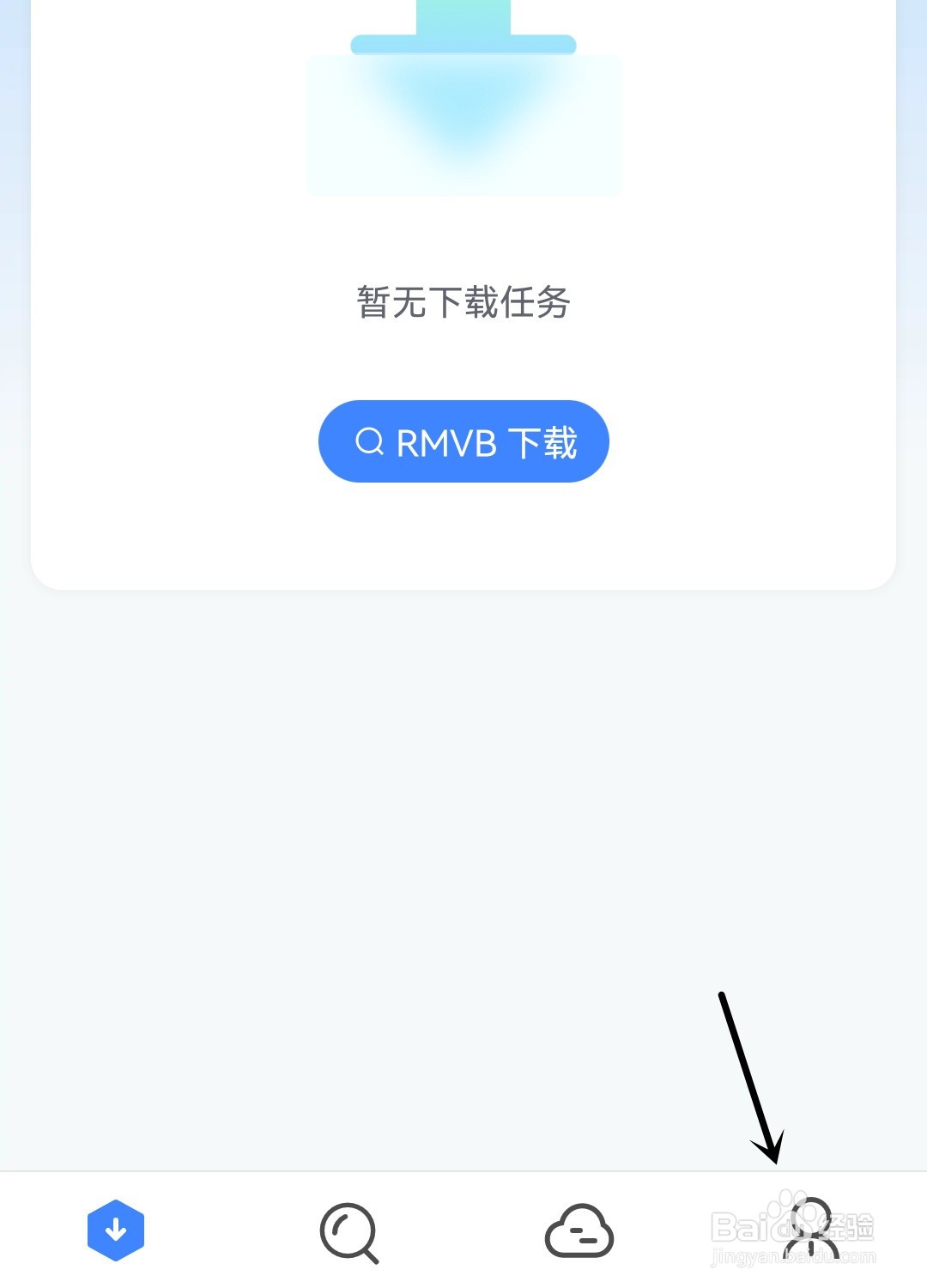Tap 暂无下载任务 text
Image resolution: width=927 pixels, height=1288 pixels.
click(x=463, y=302)
